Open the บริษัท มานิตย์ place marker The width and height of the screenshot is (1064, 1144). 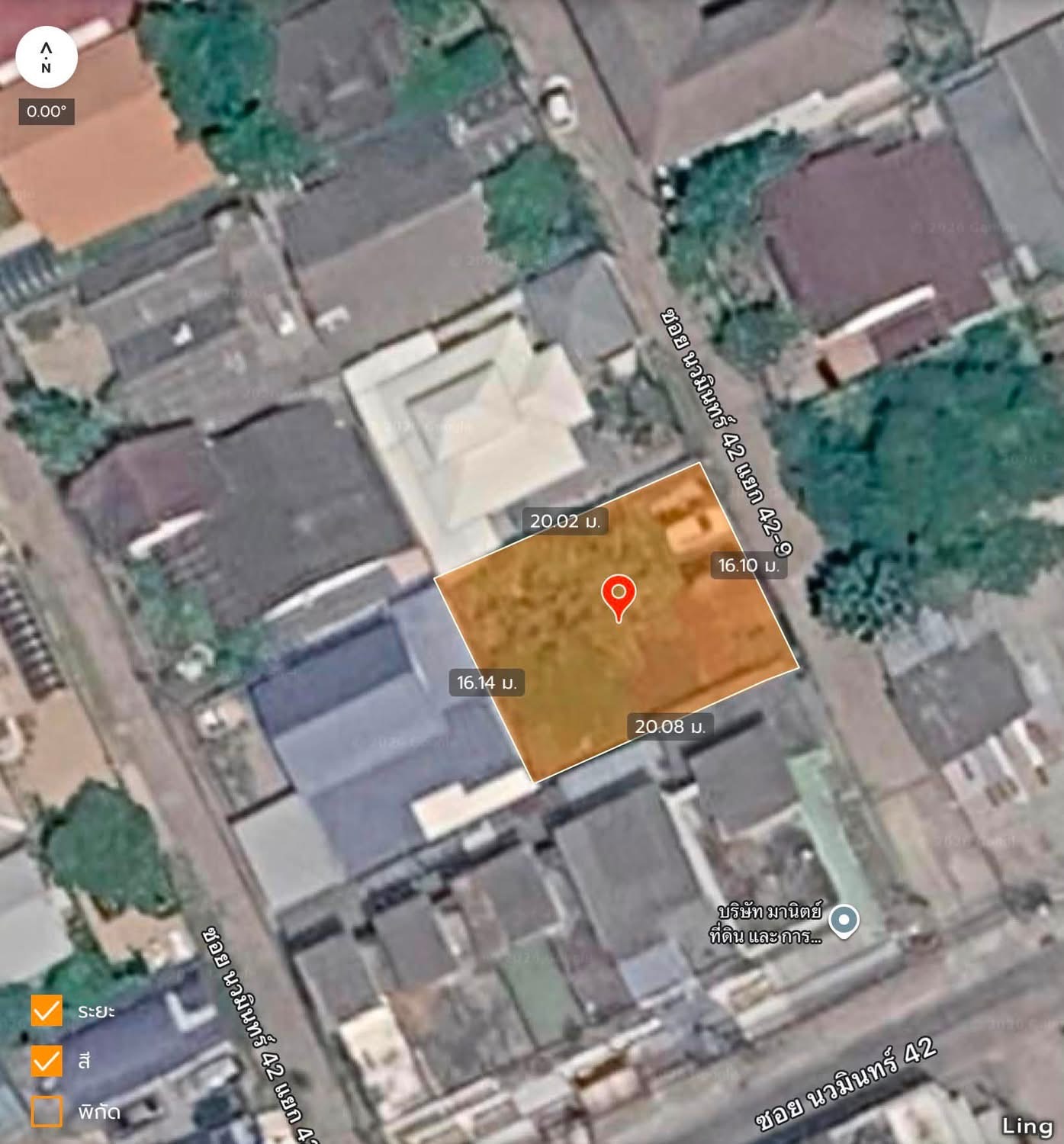point(844,921)
